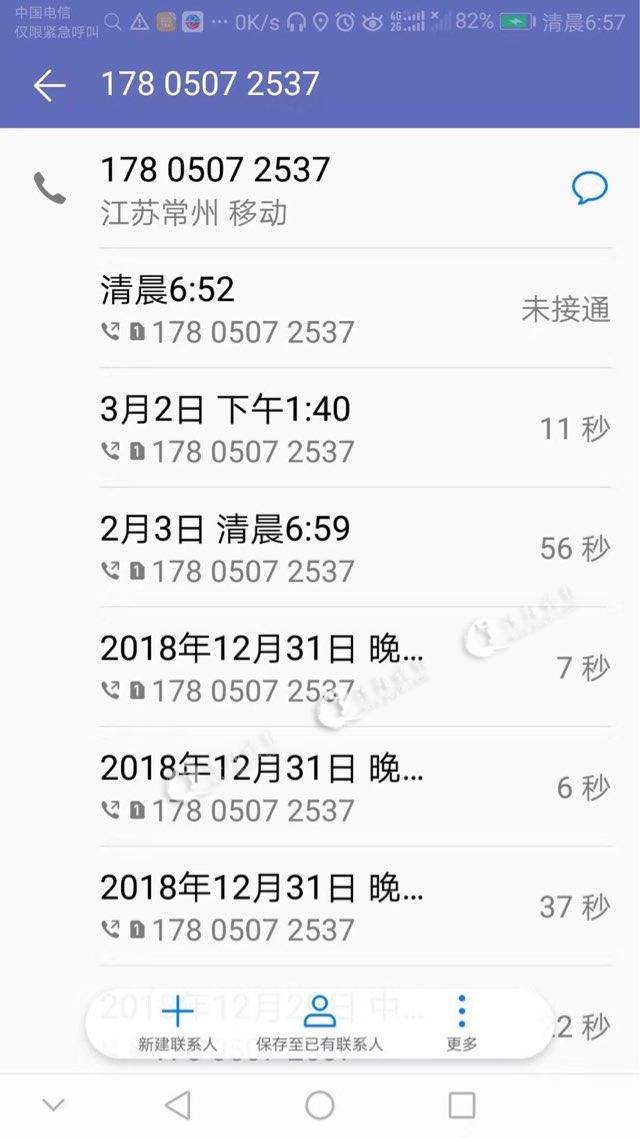Open recent apps via square button
This screenshot has width=640, height=1138.
(x=461, y=1105)
